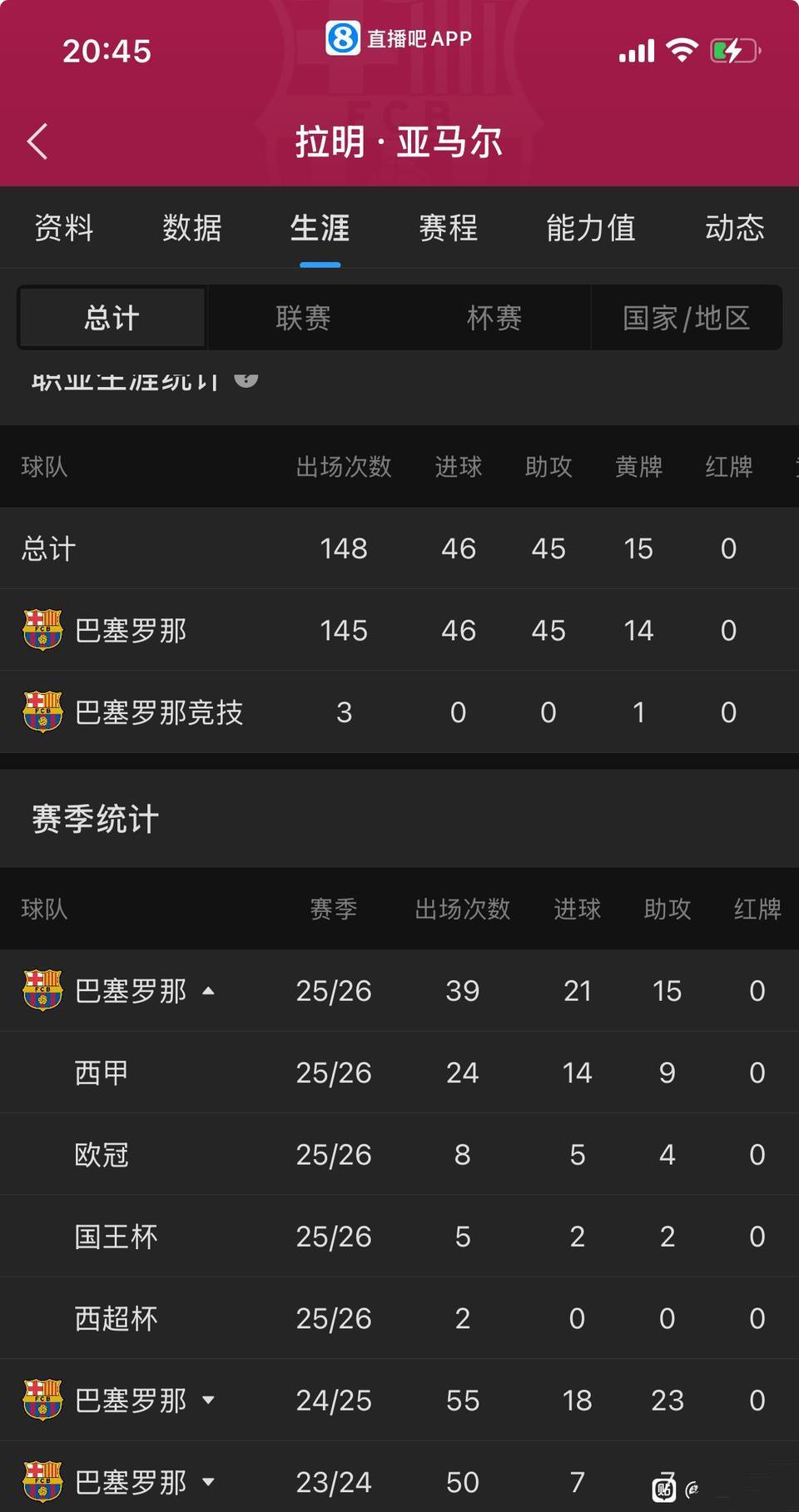Tap the Barcelona crest on 24/25 season row
The height and width of the screenshot is (1512, 799).
click(43, 1400)
